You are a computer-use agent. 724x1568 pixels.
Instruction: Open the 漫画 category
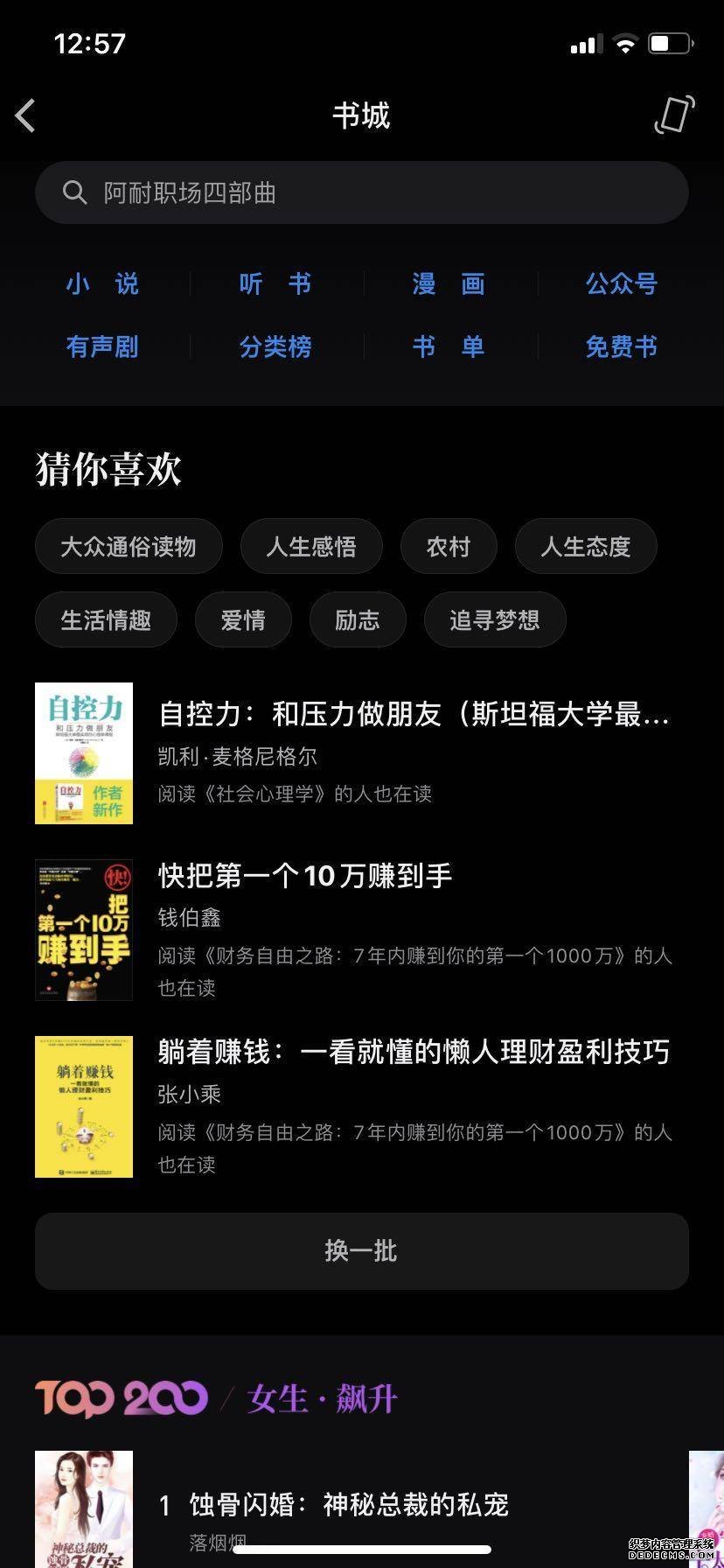(449, 284)
